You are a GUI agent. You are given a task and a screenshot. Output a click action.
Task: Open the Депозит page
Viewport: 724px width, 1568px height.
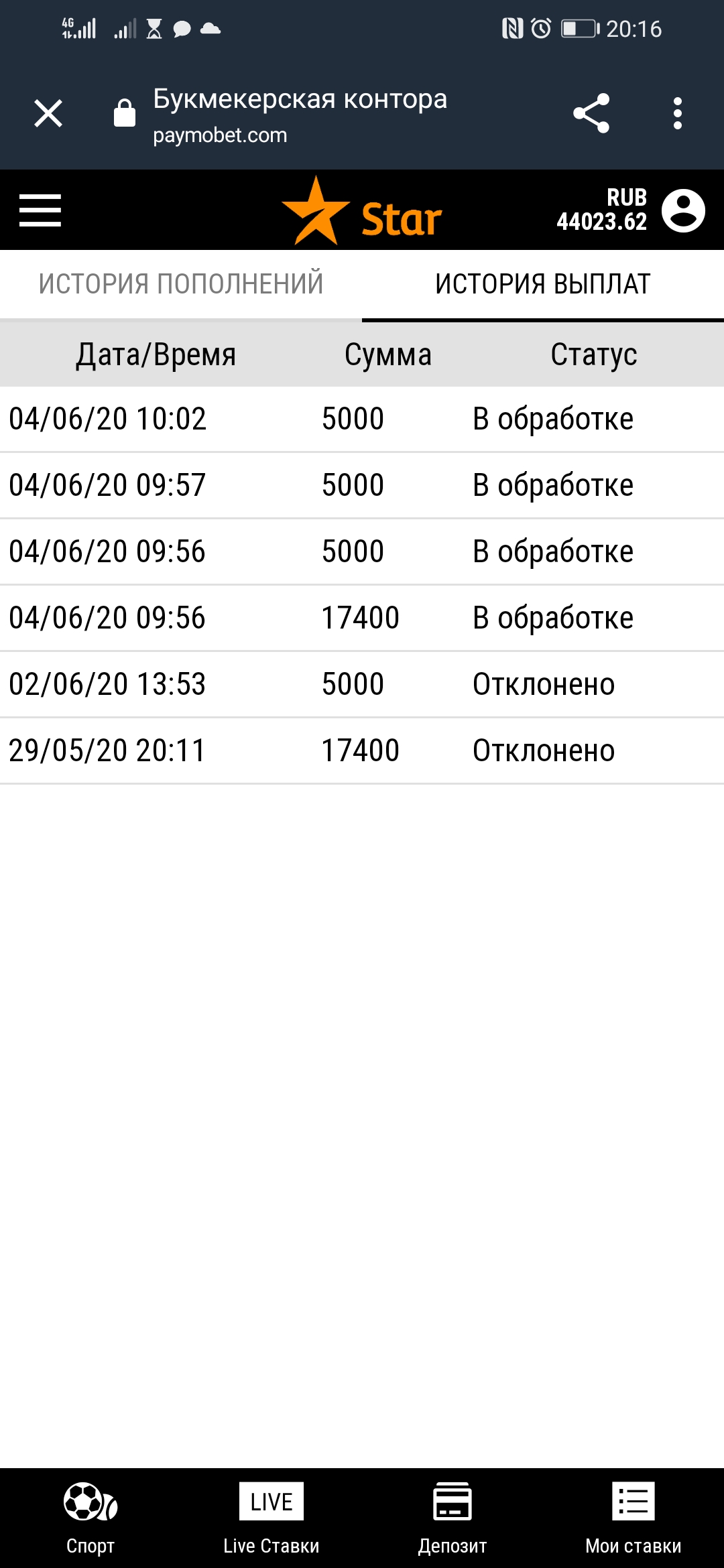[452, 1518]
